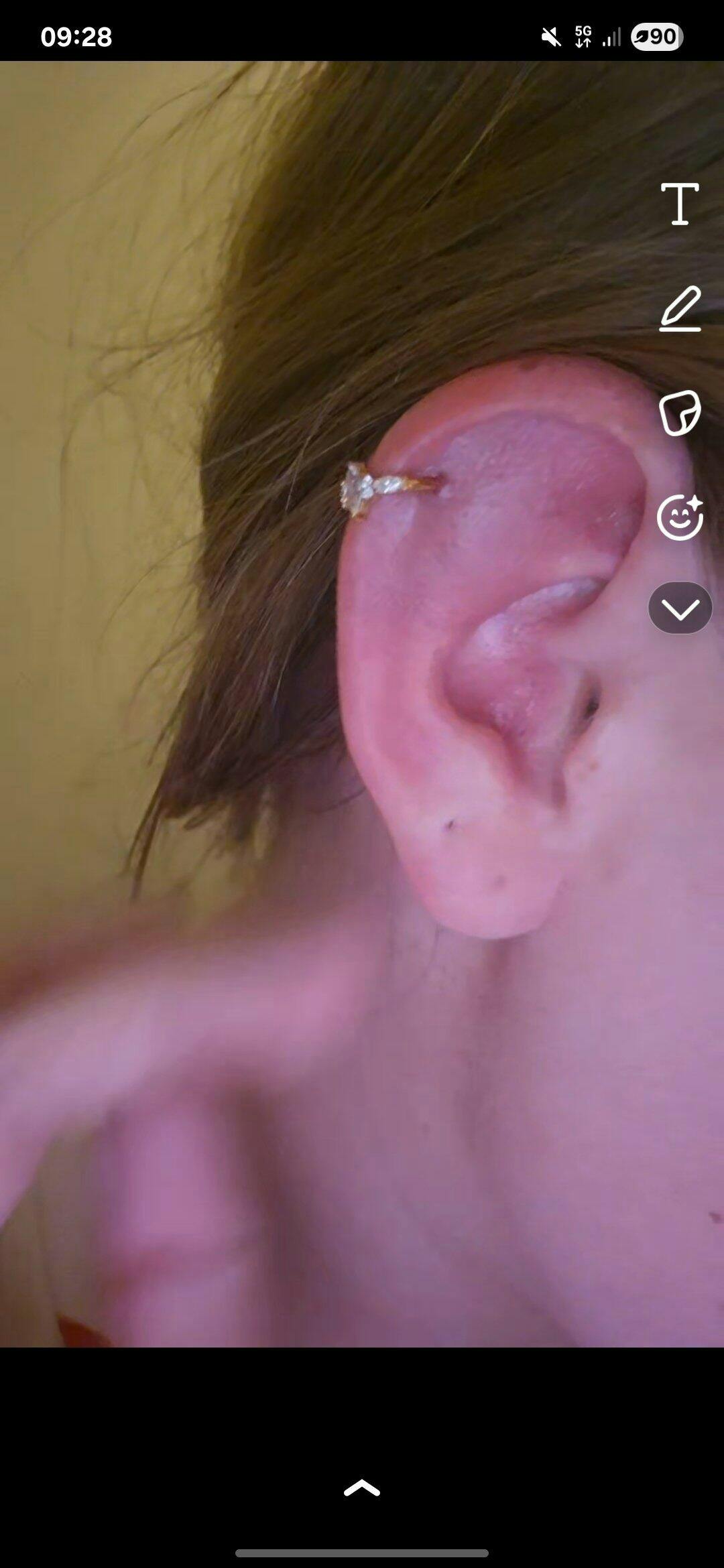Add a text caption with the T tool
Screen dimensions: 724x1568
point(680,204)
